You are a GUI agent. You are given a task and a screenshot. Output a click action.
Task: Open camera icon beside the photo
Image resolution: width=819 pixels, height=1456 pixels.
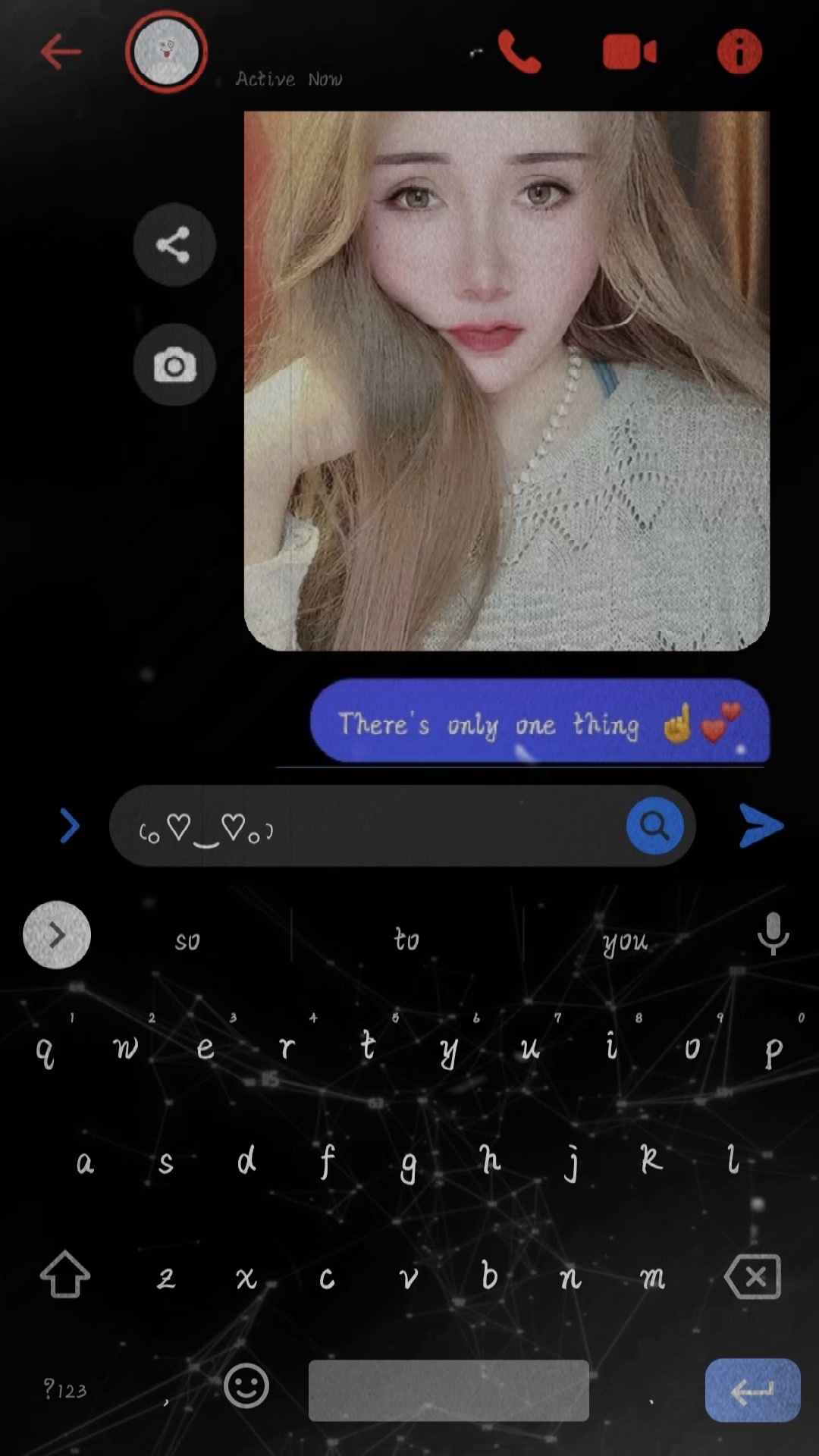(x=174, y=366)
